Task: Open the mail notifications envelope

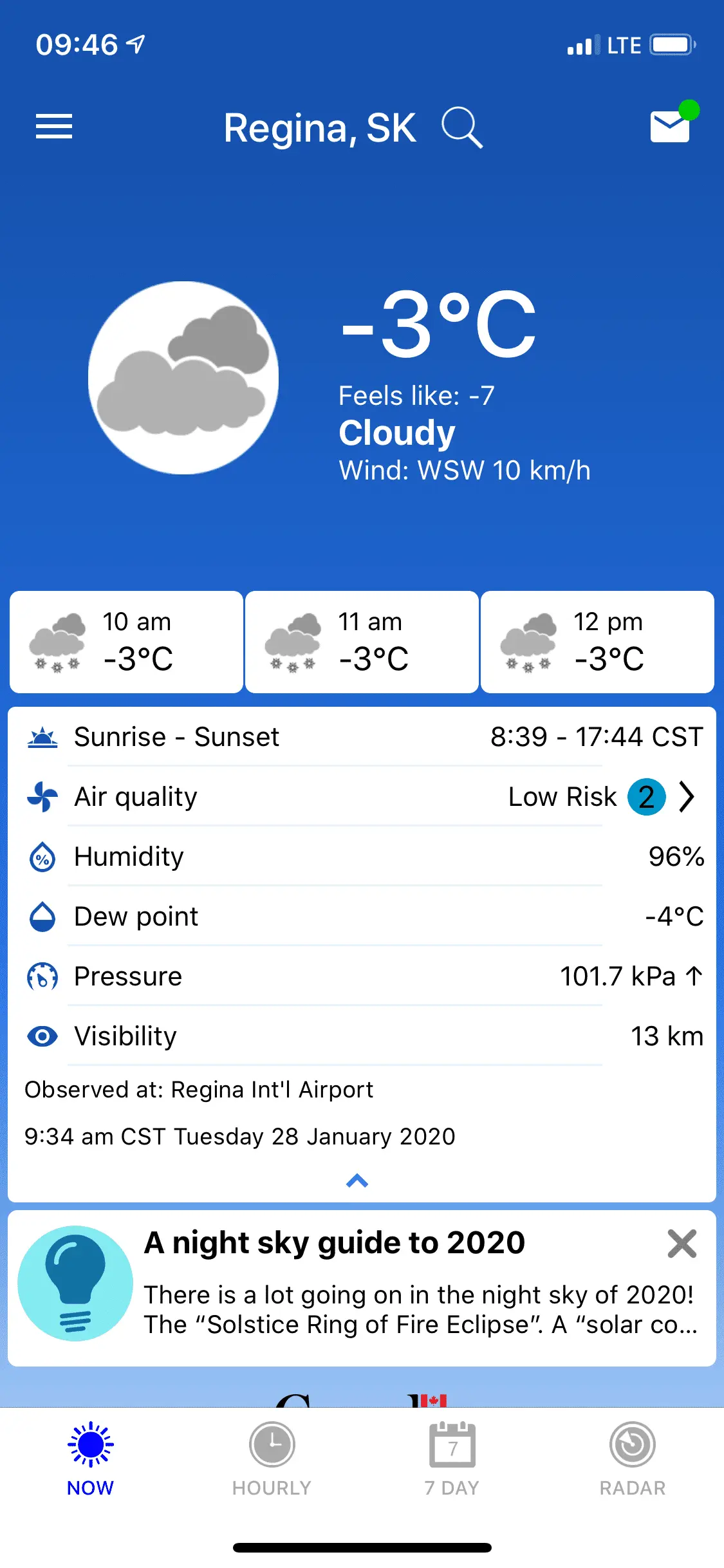Action: tap(671, 126)
